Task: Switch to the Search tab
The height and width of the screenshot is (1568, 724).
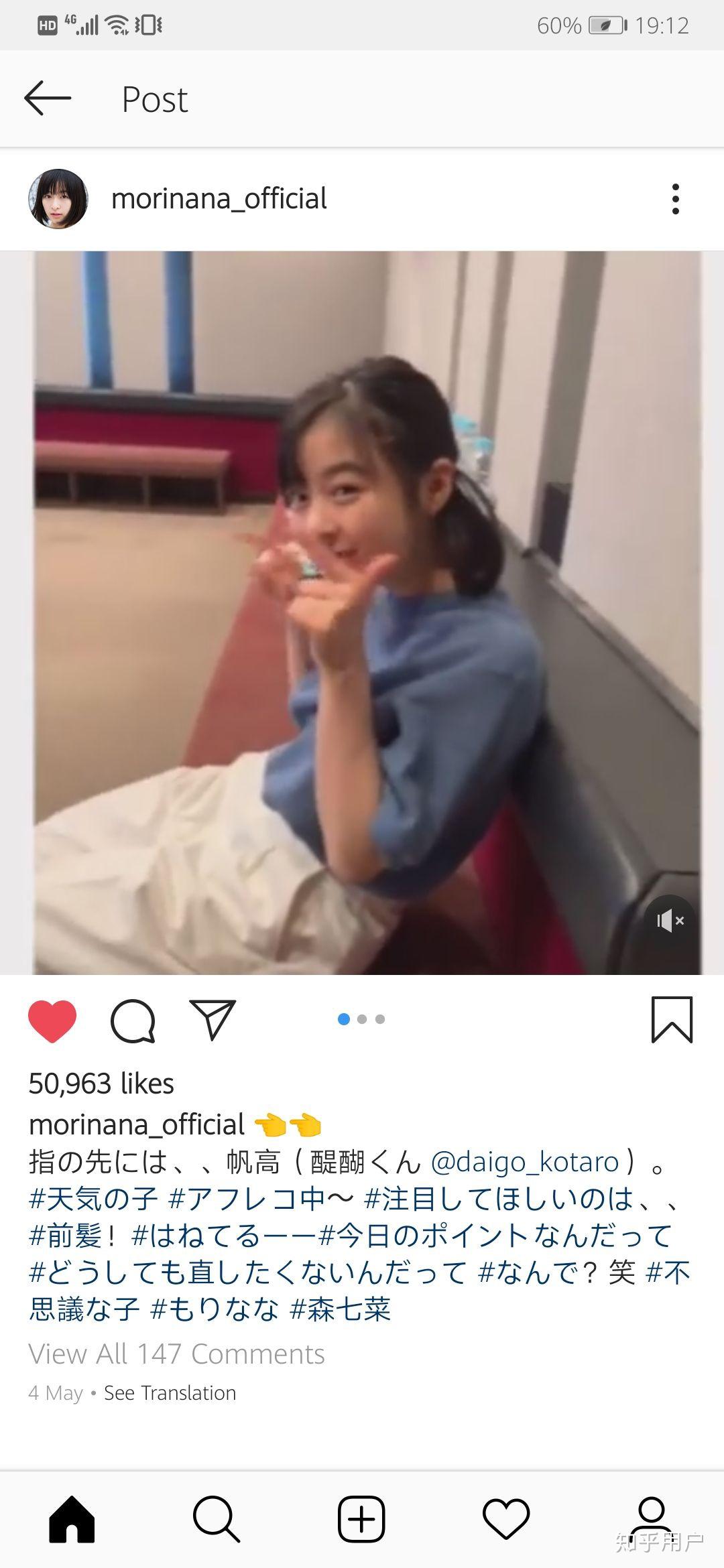Action: tap(217, 1518)
